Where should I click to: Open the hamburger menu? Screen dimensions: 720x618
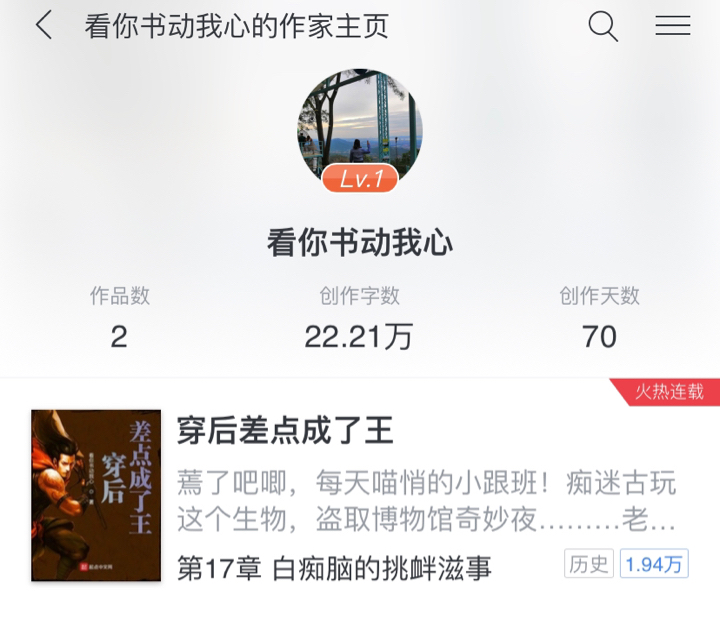(673, 26)
